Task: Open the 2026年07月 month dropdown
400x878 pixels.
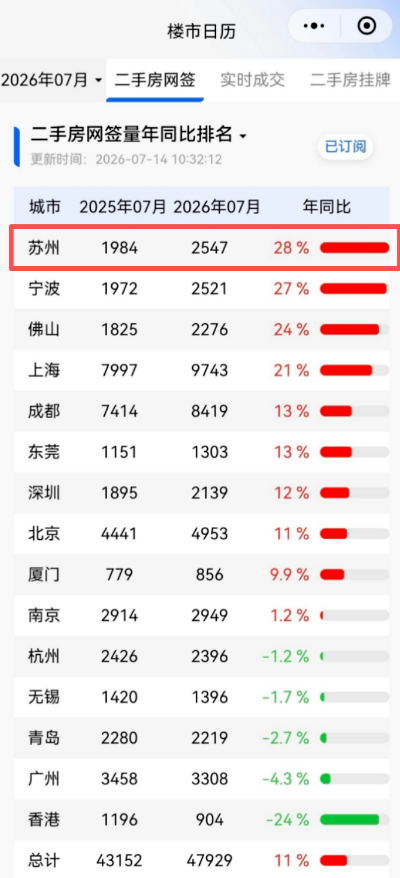Action: coord(52,80)
